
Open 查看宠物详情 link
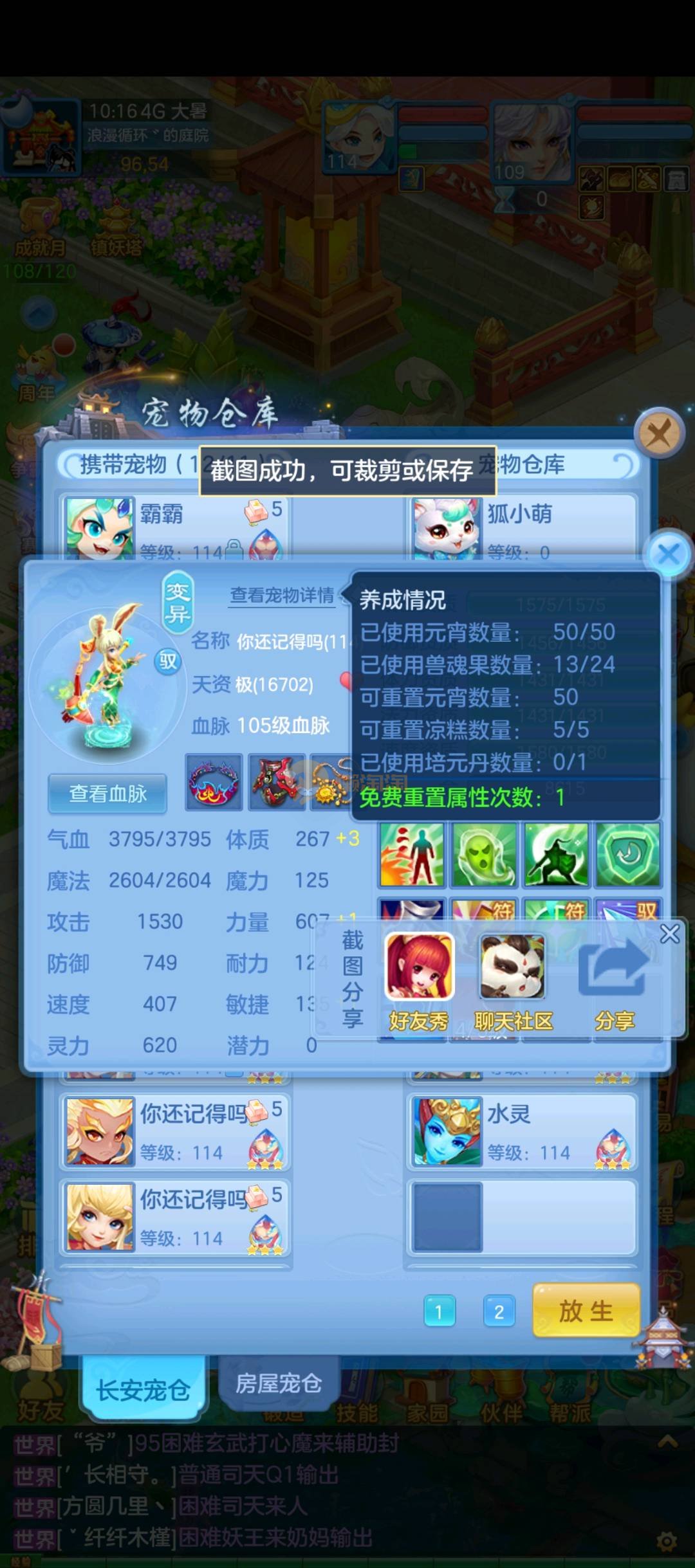[282, 596]
